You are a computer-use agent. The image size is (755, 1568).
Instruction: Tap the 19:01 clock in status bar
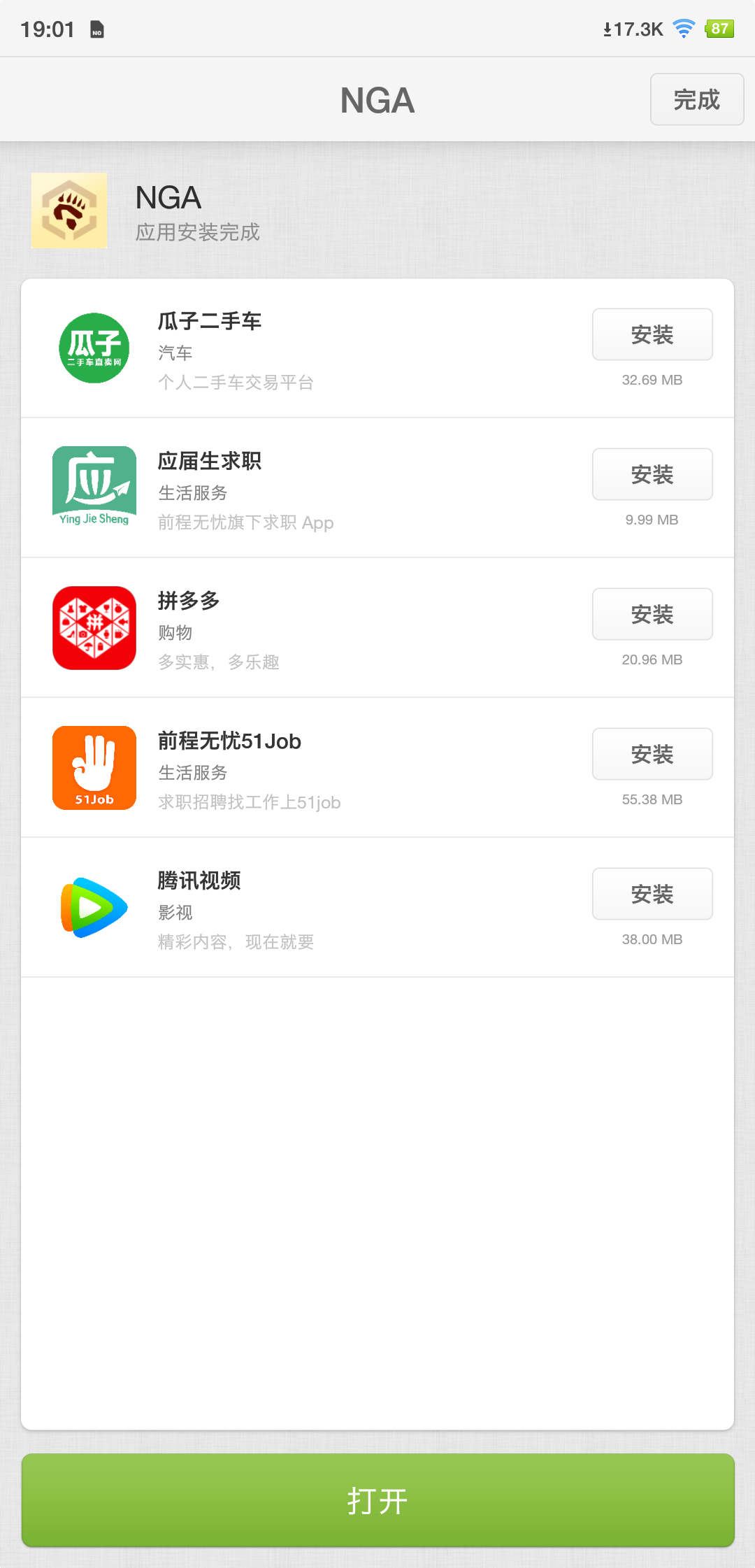[49, 28]
